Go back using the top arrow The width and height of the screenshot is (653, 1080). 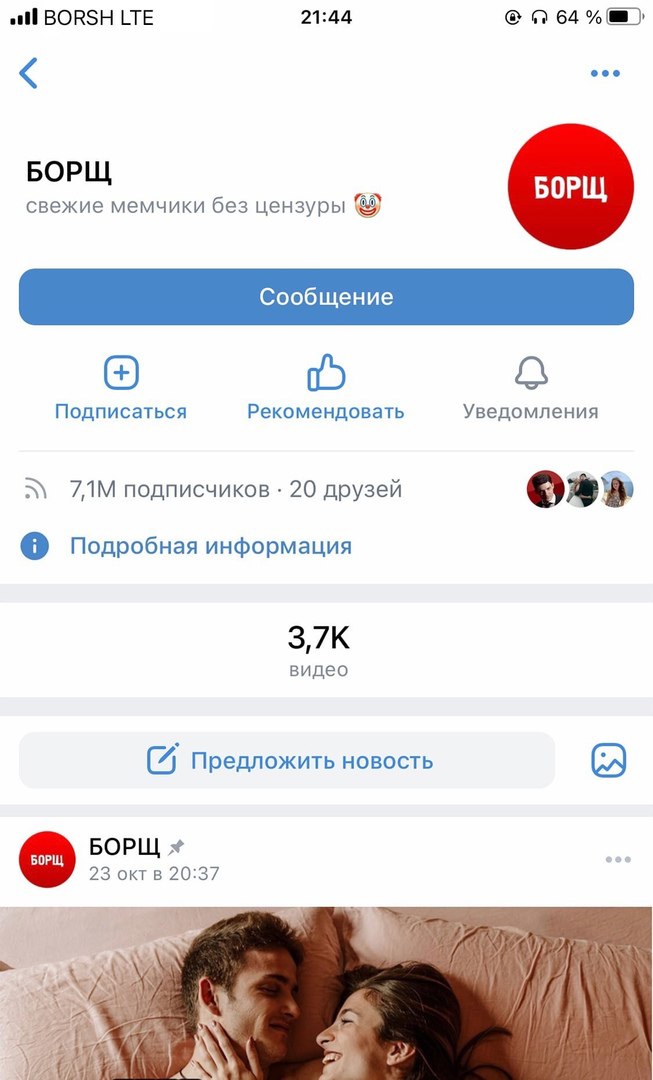29,73
